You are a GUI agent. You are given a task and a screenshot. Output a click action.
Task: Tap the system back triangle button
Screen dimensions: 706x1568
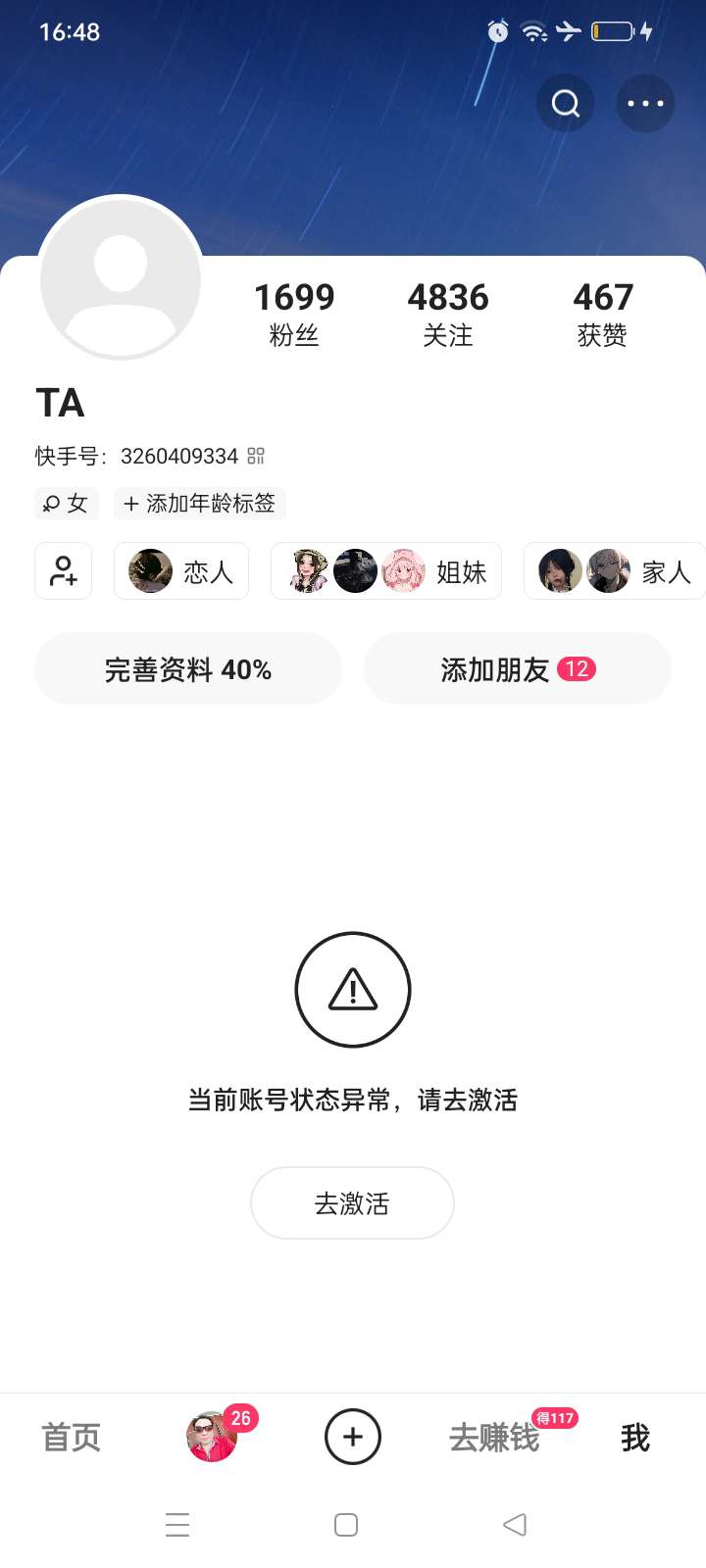(515, 1525)
